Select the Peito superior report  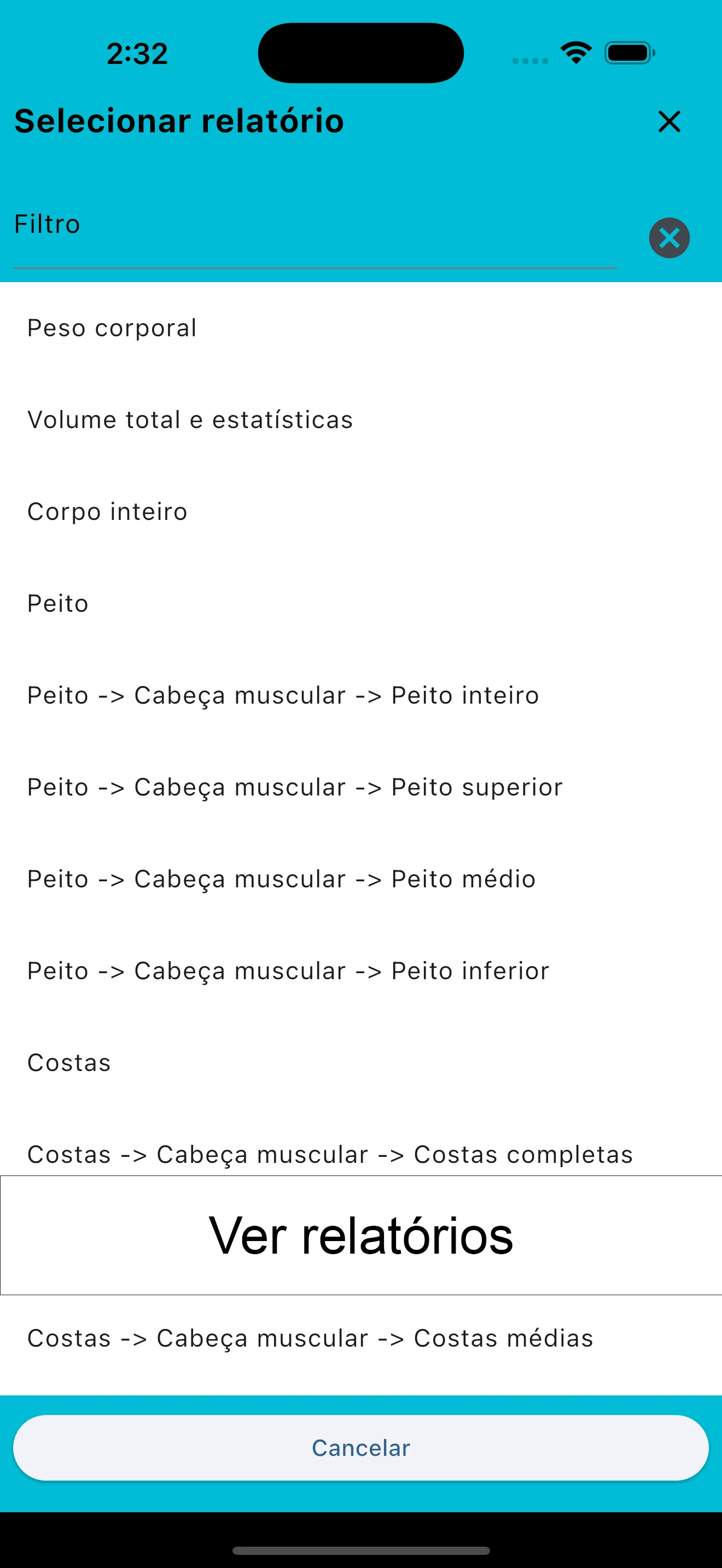click(294, 786)
